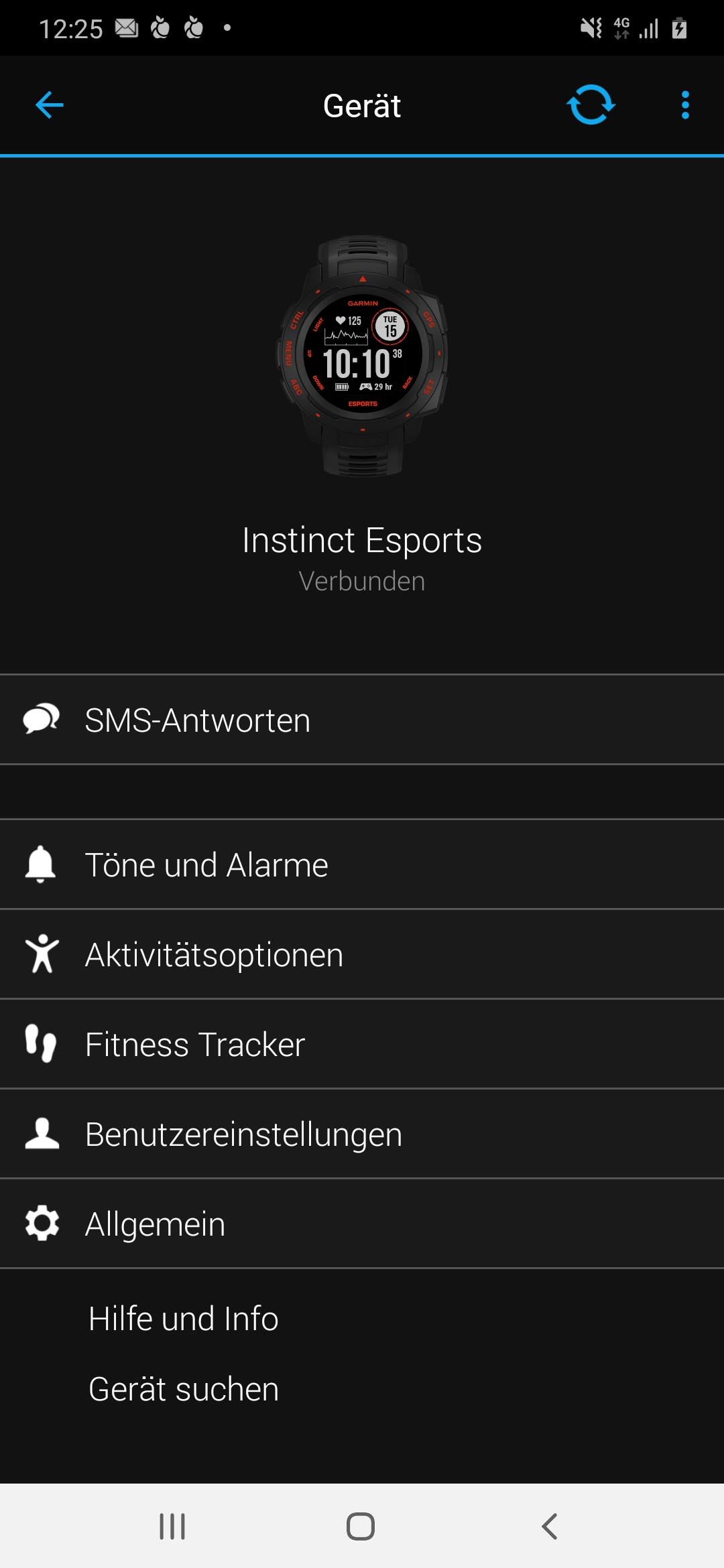Open SMS-Antworten settings
This screenshot has width=724, height=1568.
[362, 720]
